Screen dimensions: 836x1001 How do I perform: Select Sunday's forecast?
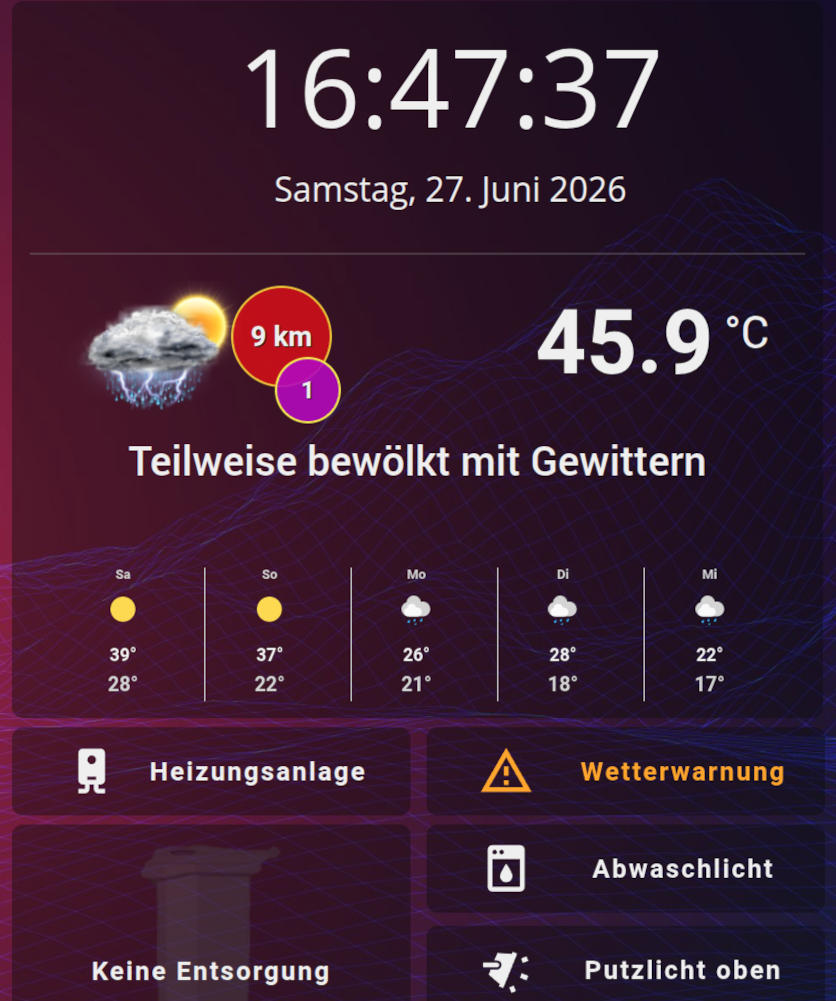click(x=269, y=632)
